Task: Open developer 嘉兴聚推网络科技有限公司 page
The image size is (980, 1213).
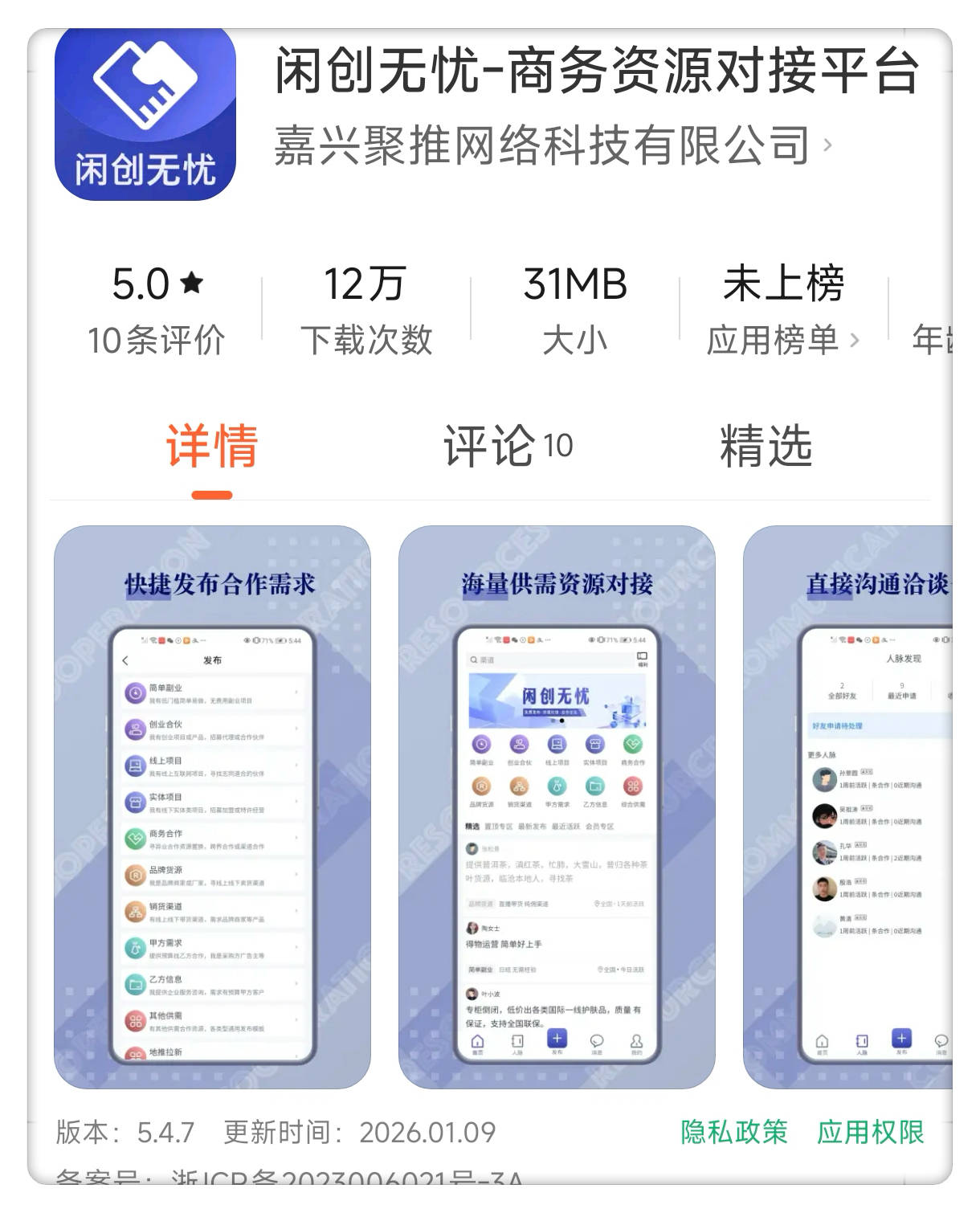Action: tap(551, 146)
